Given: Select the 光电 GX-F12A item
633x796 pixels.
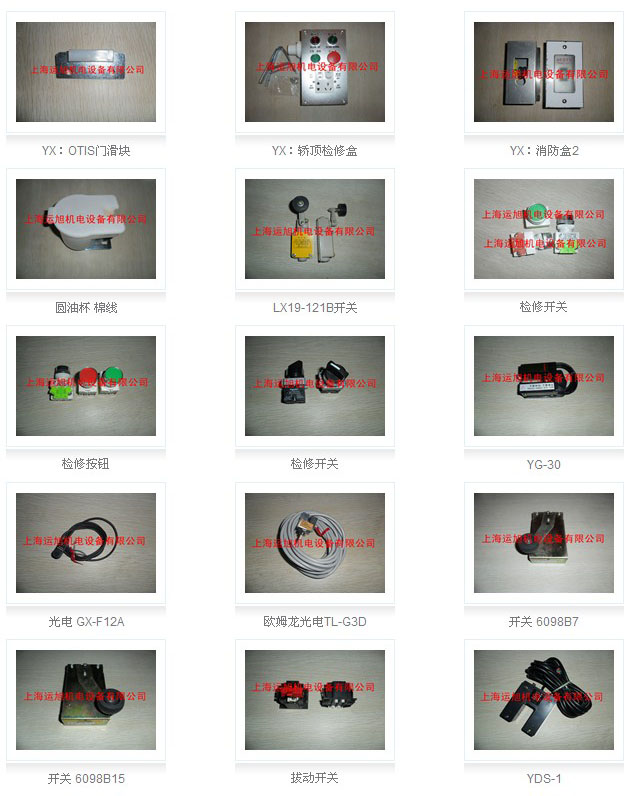Looking at the screenshot, I should (86, 543).
